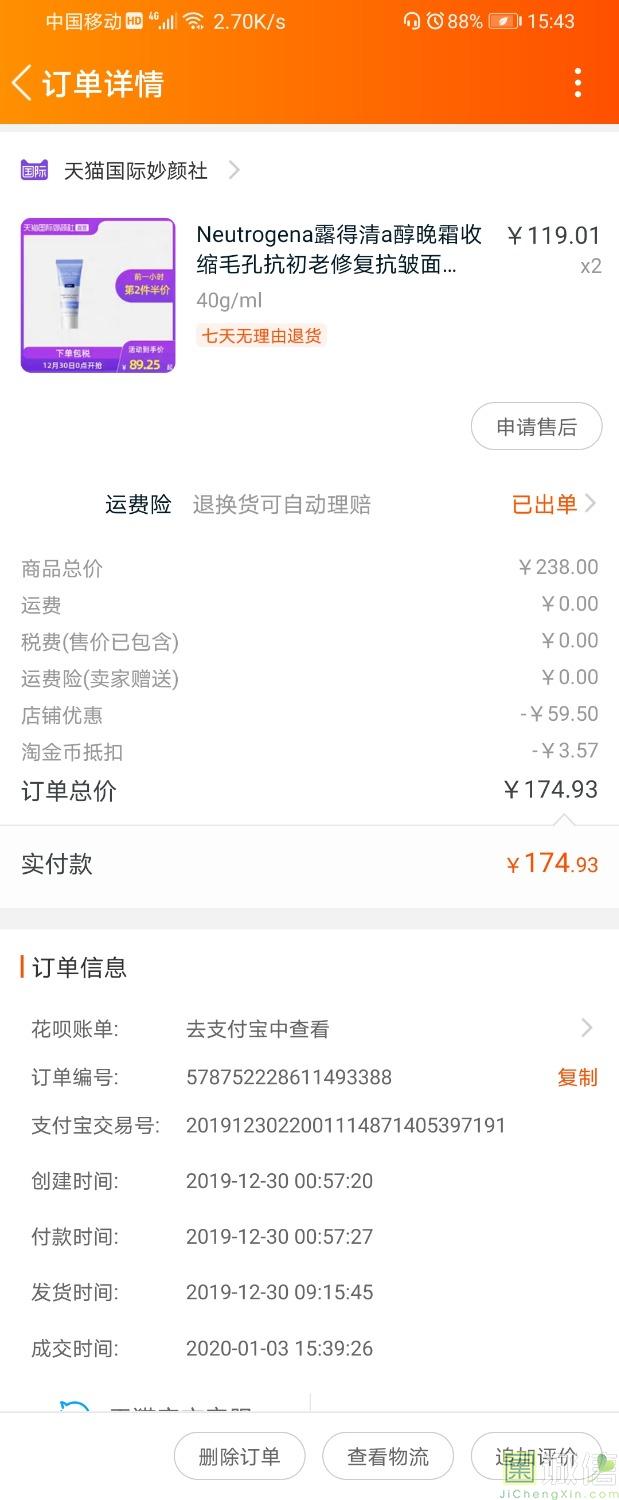Go back from order details
Viewport: 619px width, 1500px height.
[x=22, y=83]
